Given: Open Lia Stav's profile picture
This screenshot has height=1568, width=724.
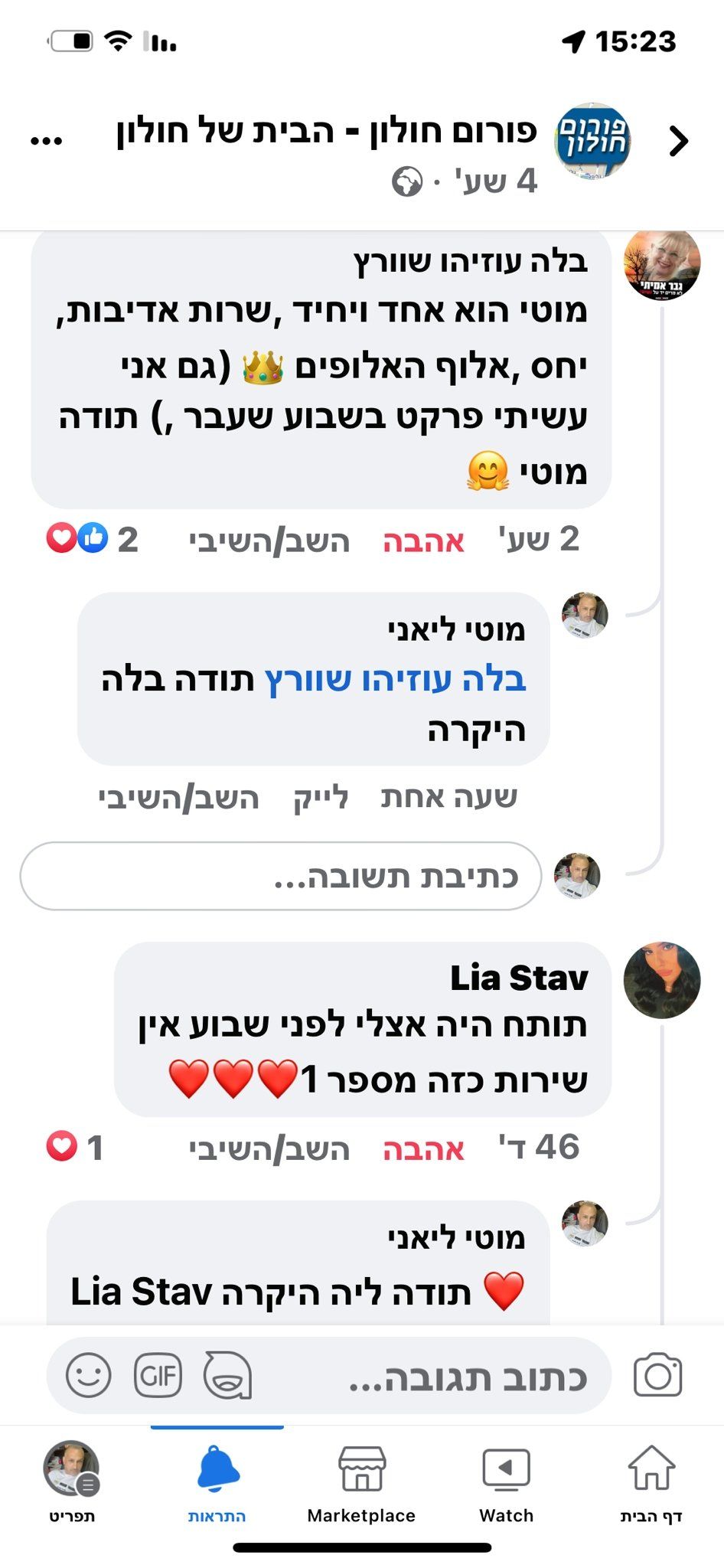Looking at the screenshot, I should (662, 980).
